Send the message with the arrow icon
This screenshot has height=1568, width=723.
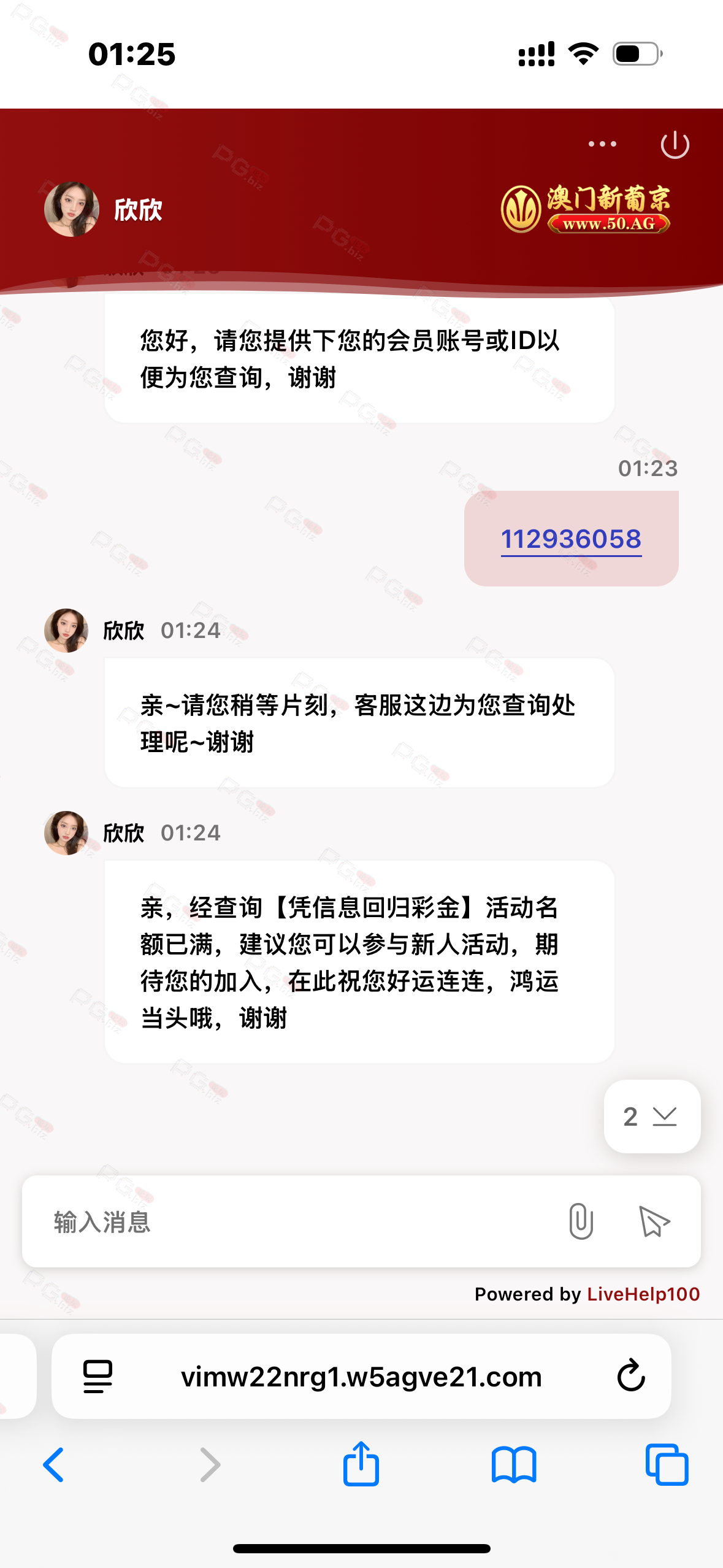[x=654, y=1221]
